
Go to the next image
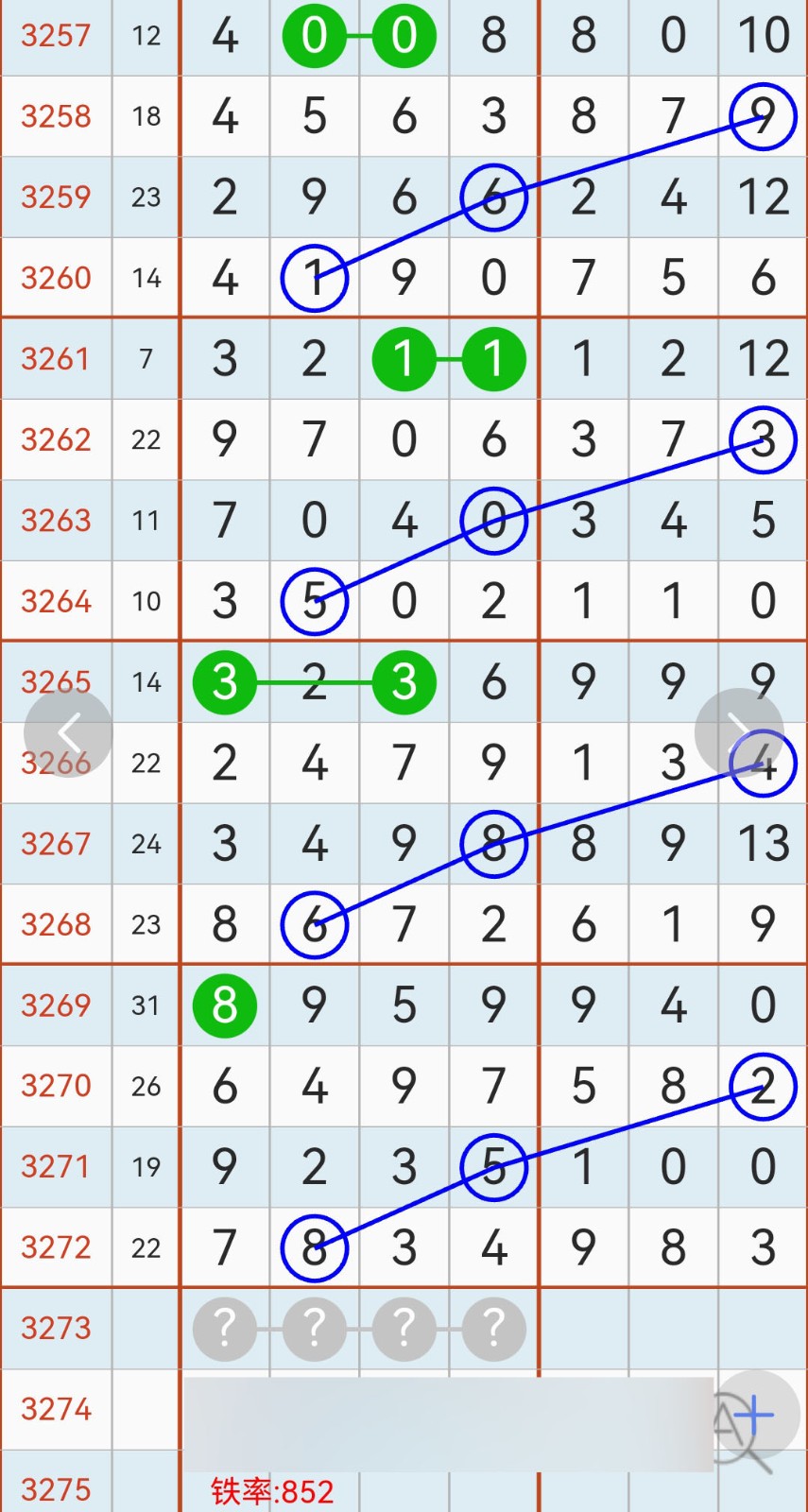pos(738,732)
